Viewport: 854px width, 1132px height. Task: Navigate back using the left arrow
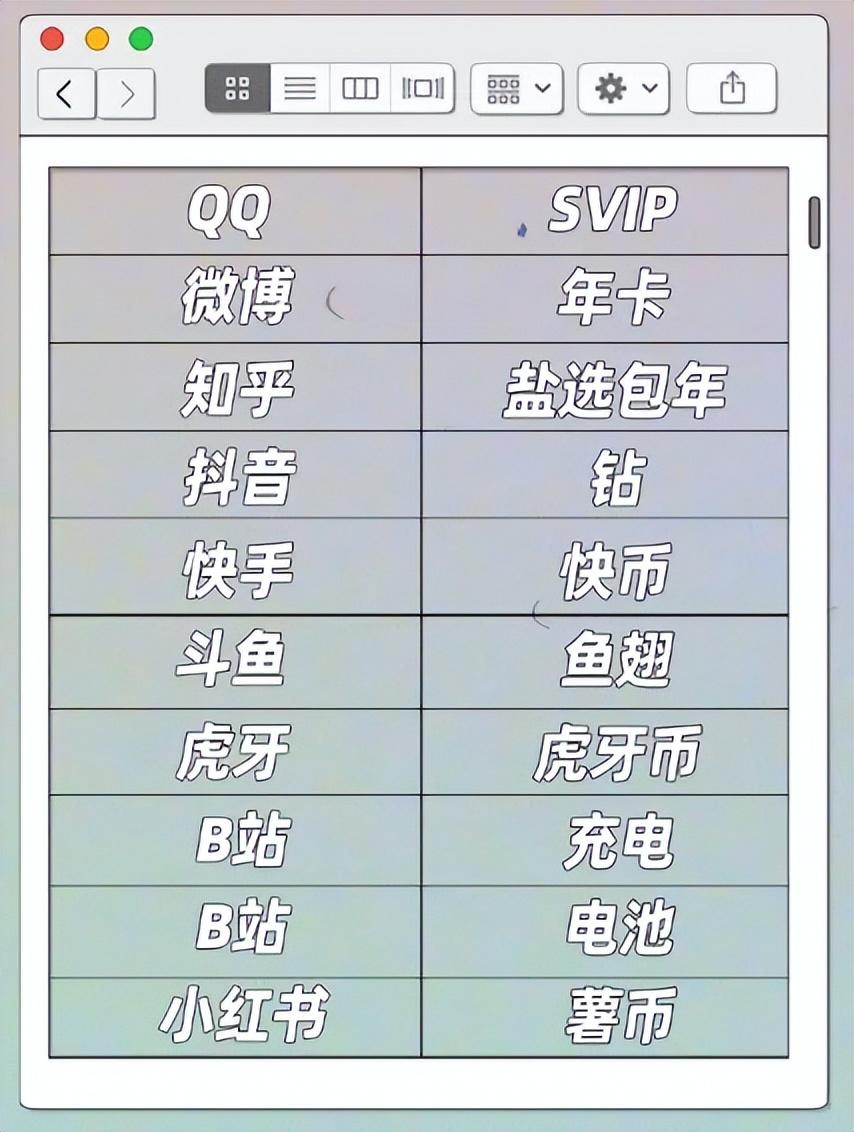tap(66, 93)
